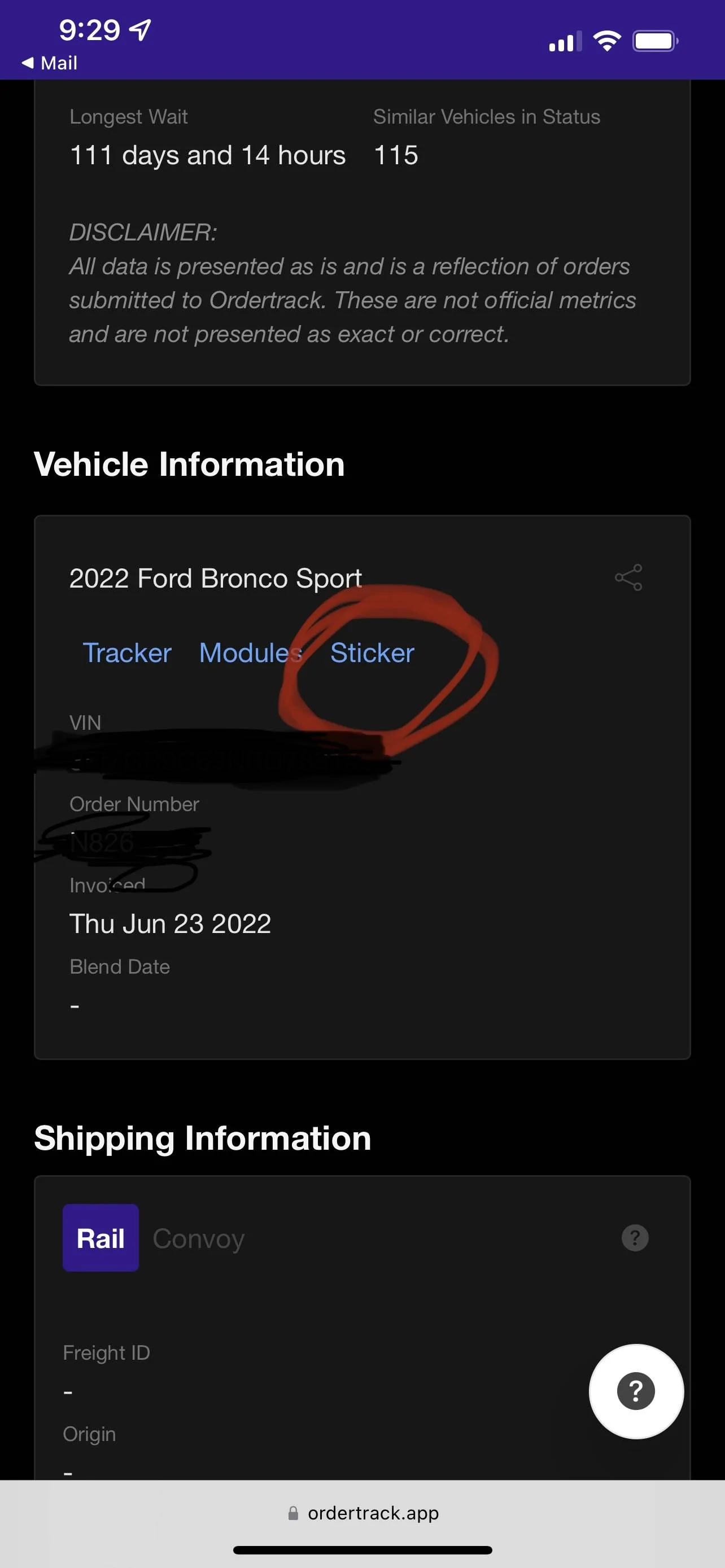Select Rail as the shipping method
The height and width of the screenshot is (1568, 725).
coord(101,1238)
